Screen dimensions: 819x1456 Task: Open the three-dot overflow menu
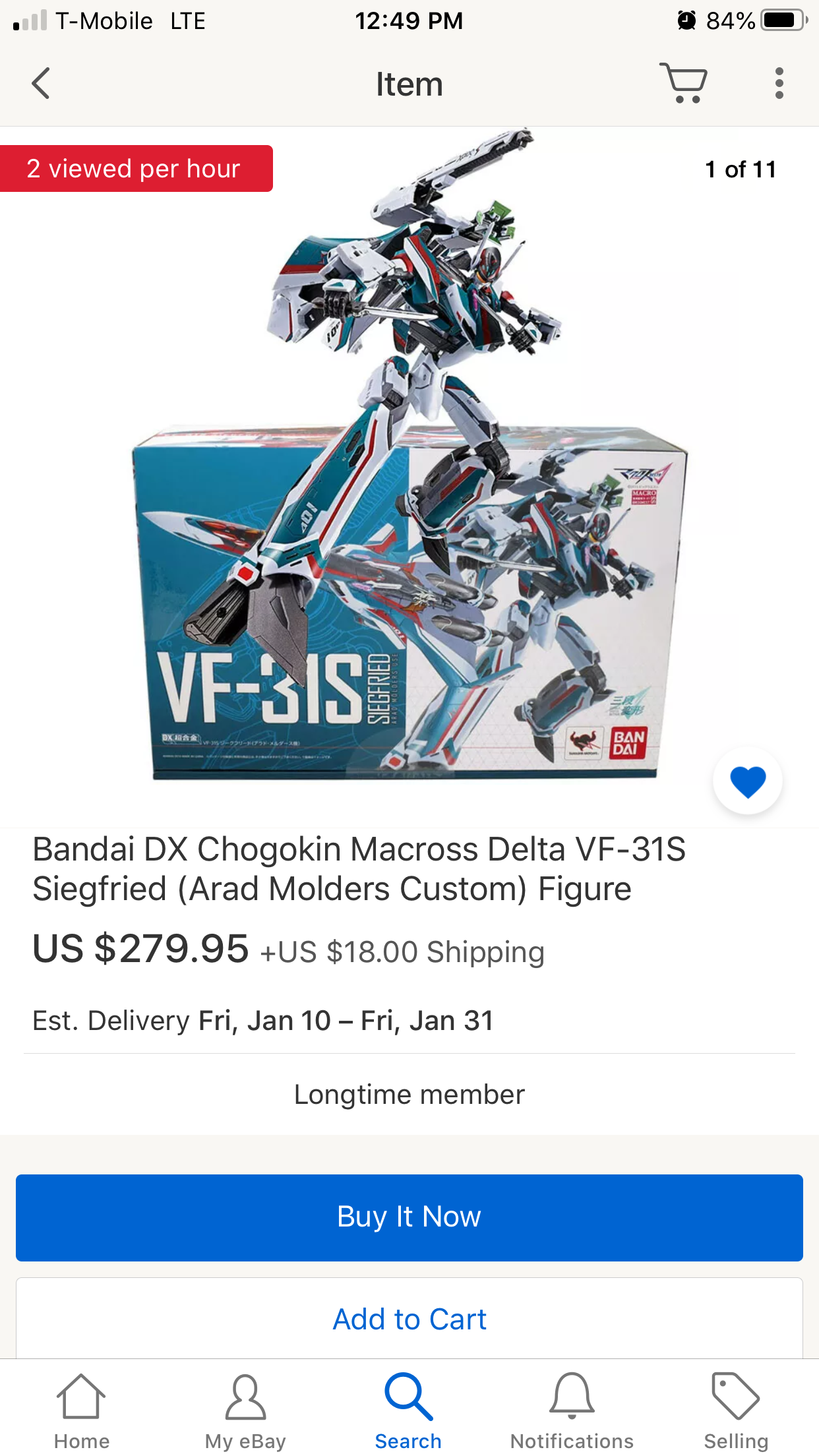tap(779, 84)
